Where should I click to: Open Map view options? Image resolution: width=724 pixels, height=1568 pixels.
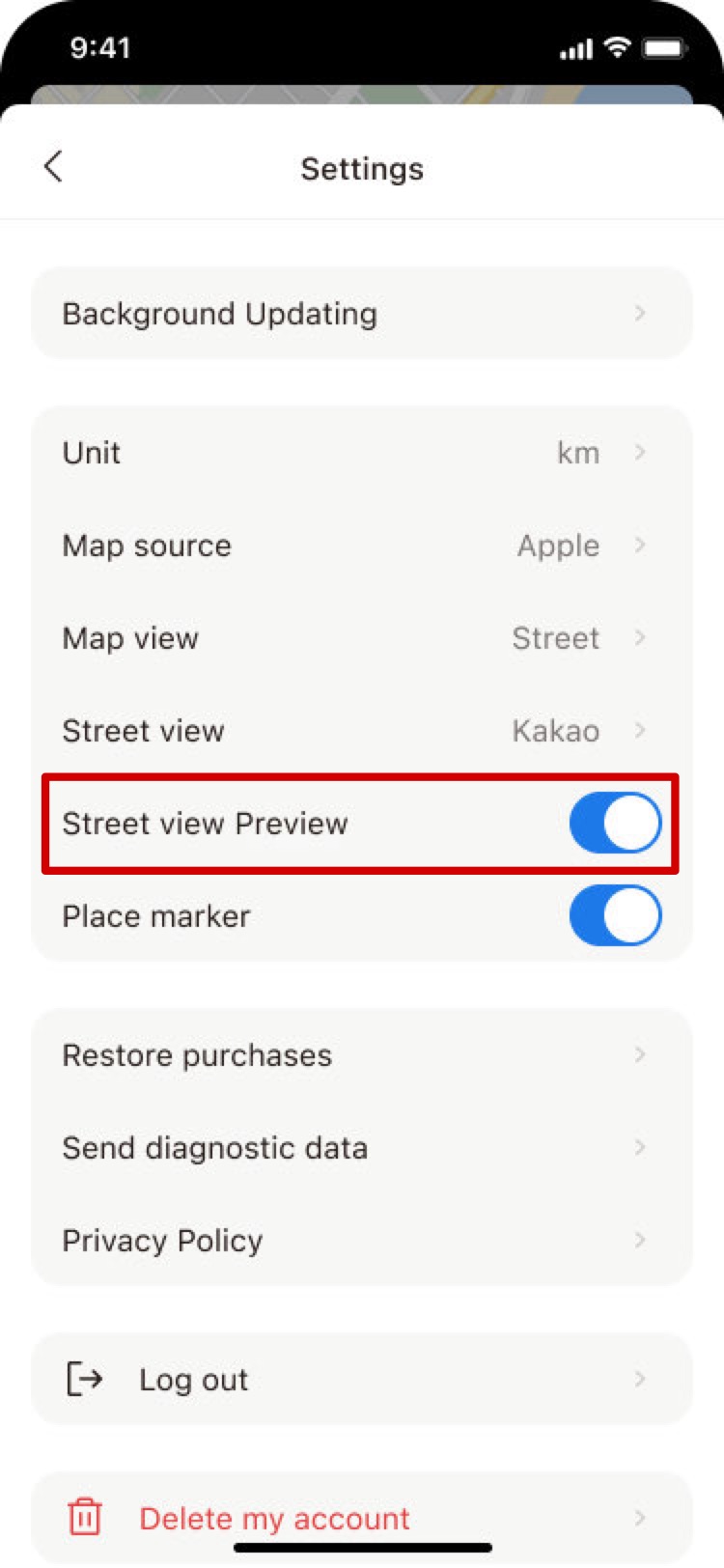[x=362, y=638]
